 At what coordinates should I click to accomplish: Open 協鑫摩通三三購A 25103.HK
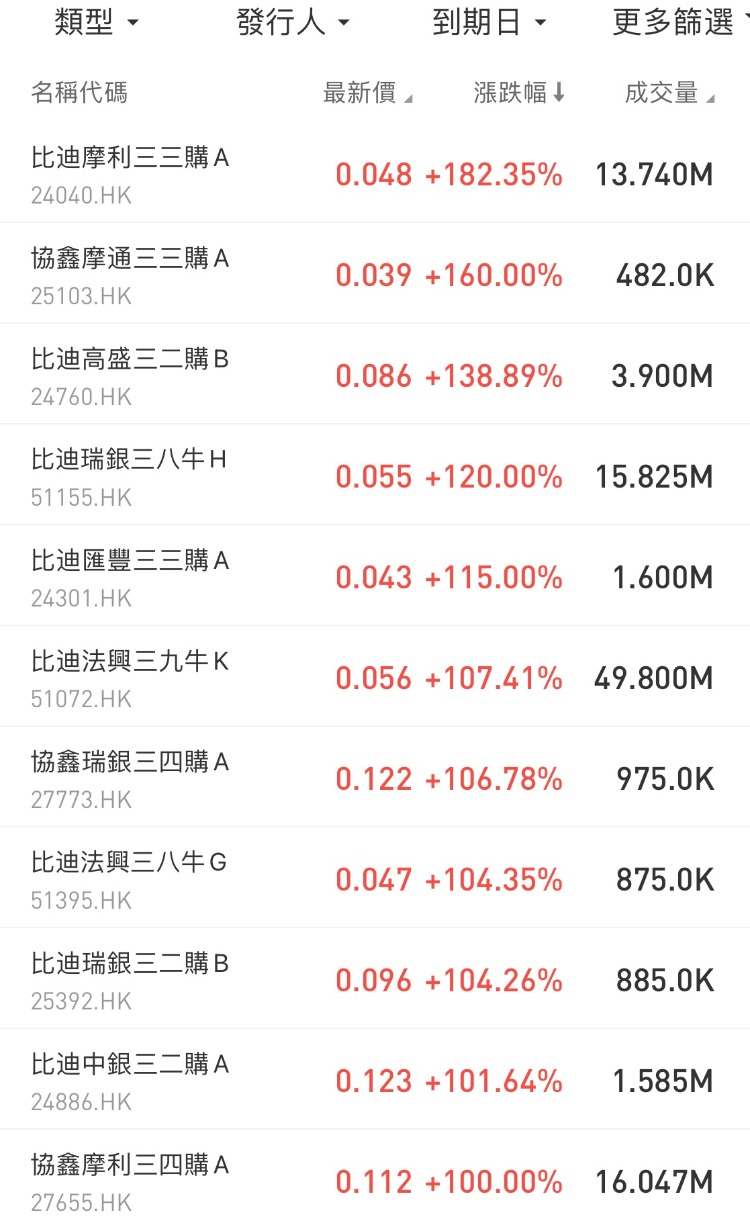[375, 274]
